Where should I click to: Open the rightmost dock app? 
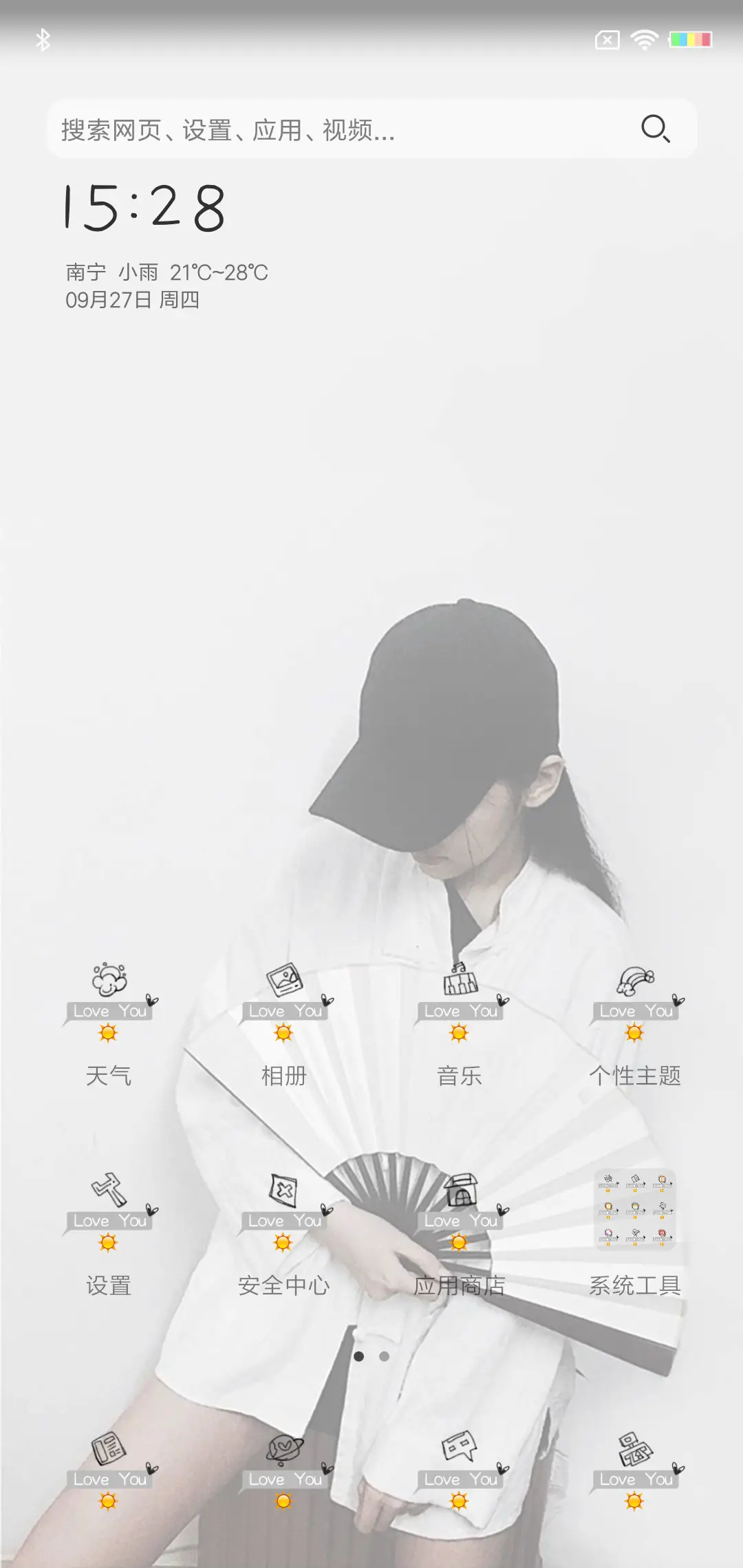pyautogui.click(x=634, y=1458)
